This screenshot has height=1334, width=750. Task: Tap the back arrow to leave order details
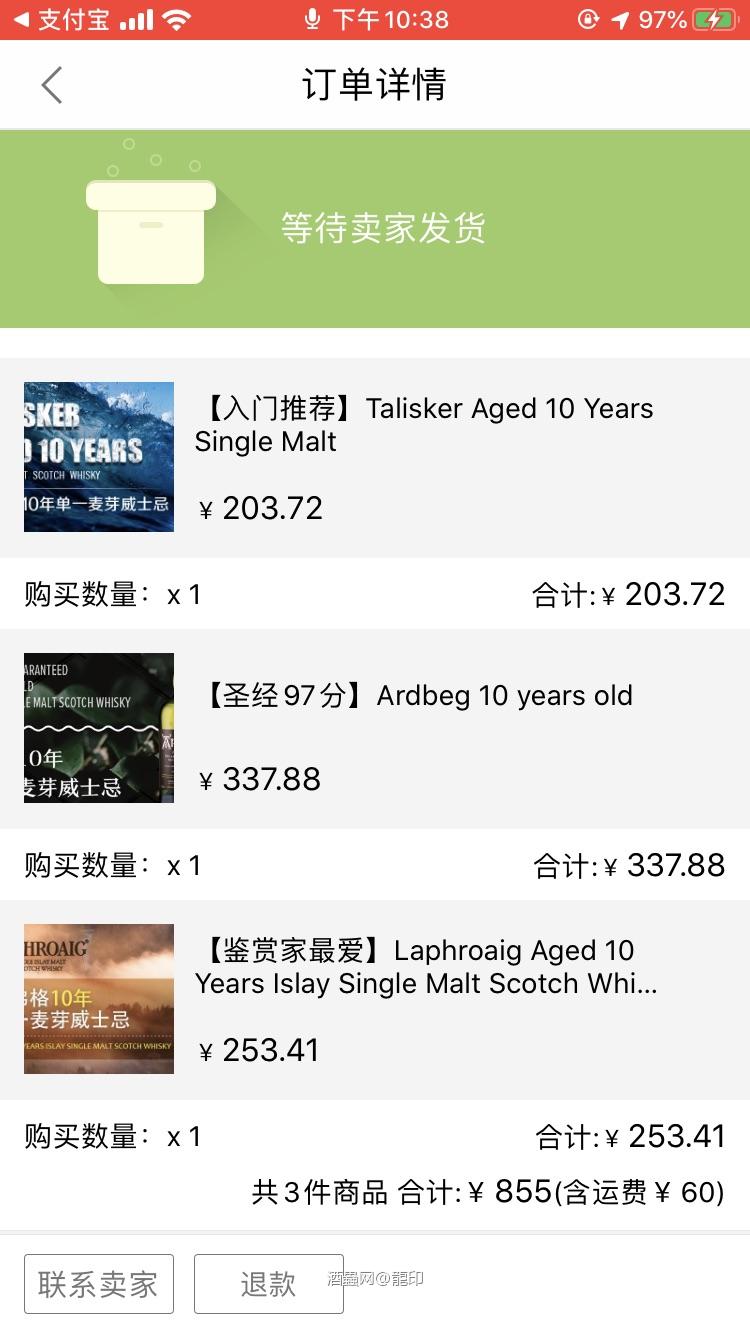click(x=52, y=85)
